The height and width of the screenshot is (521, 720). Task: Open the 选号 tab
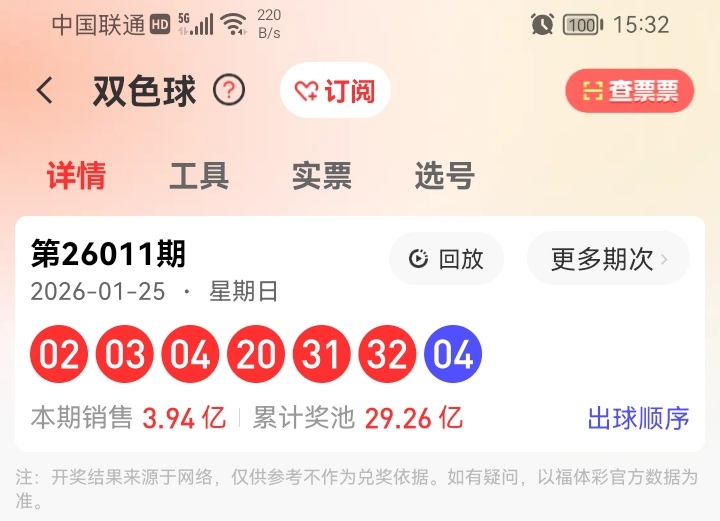444,176
